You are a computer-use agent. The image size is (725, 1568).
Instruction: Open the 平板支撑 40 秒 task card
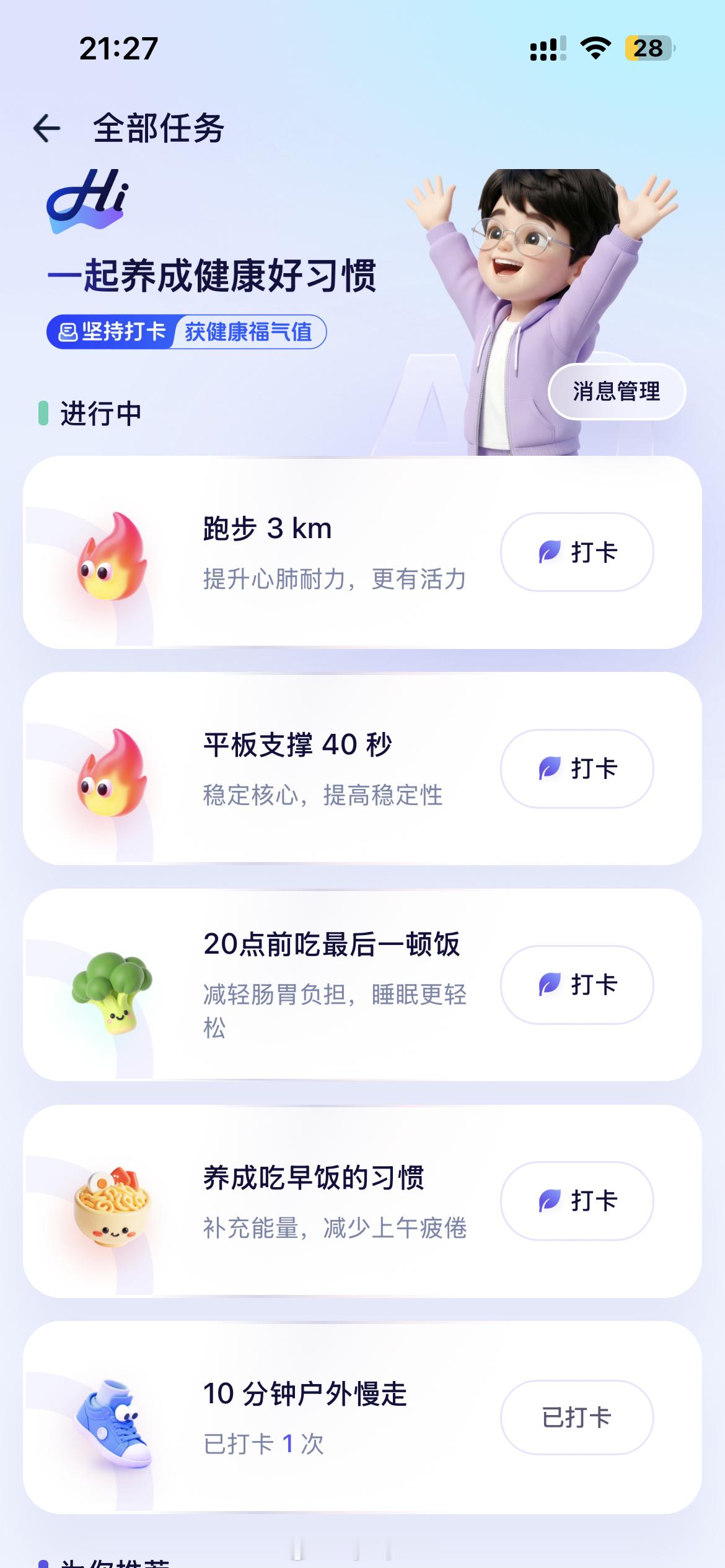[x=362, y=769]
